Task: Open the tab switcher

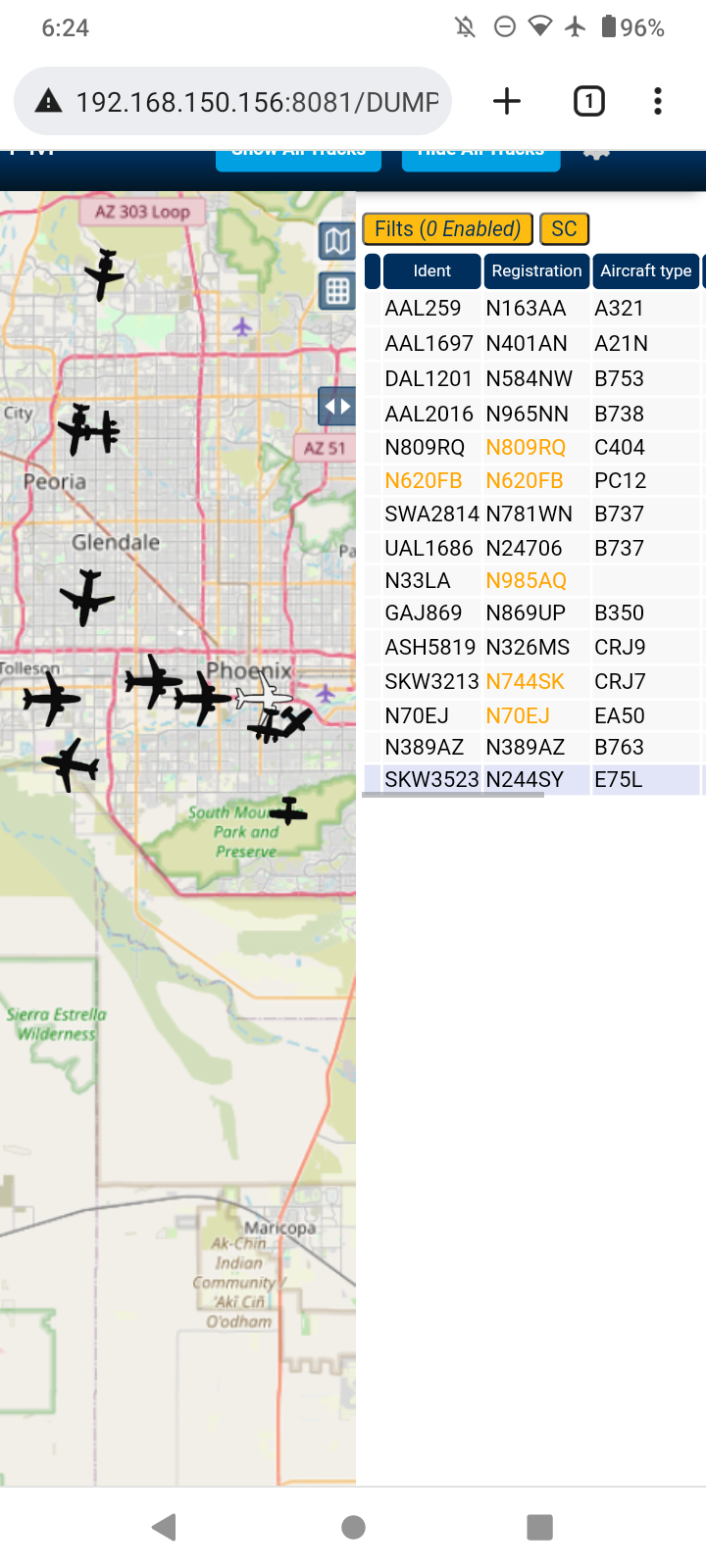Action: click(x=588, y=101)
